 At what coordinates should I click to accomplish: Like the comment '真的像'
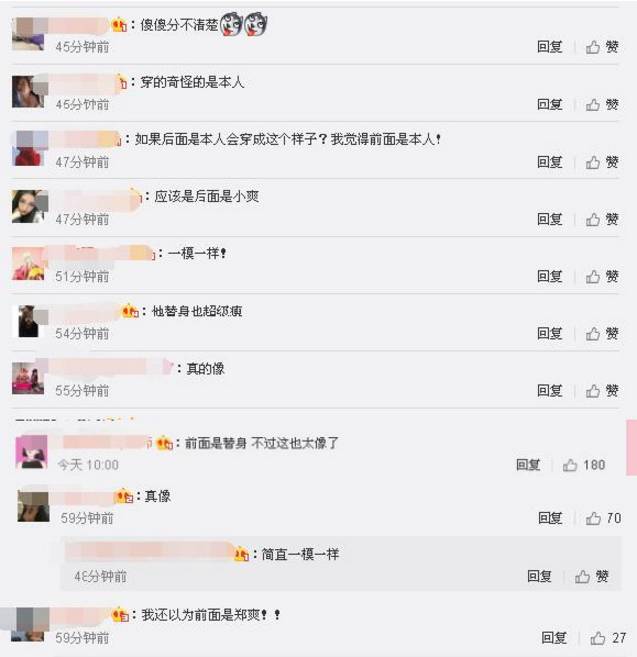pyautogui.click(x=602, y=390)
